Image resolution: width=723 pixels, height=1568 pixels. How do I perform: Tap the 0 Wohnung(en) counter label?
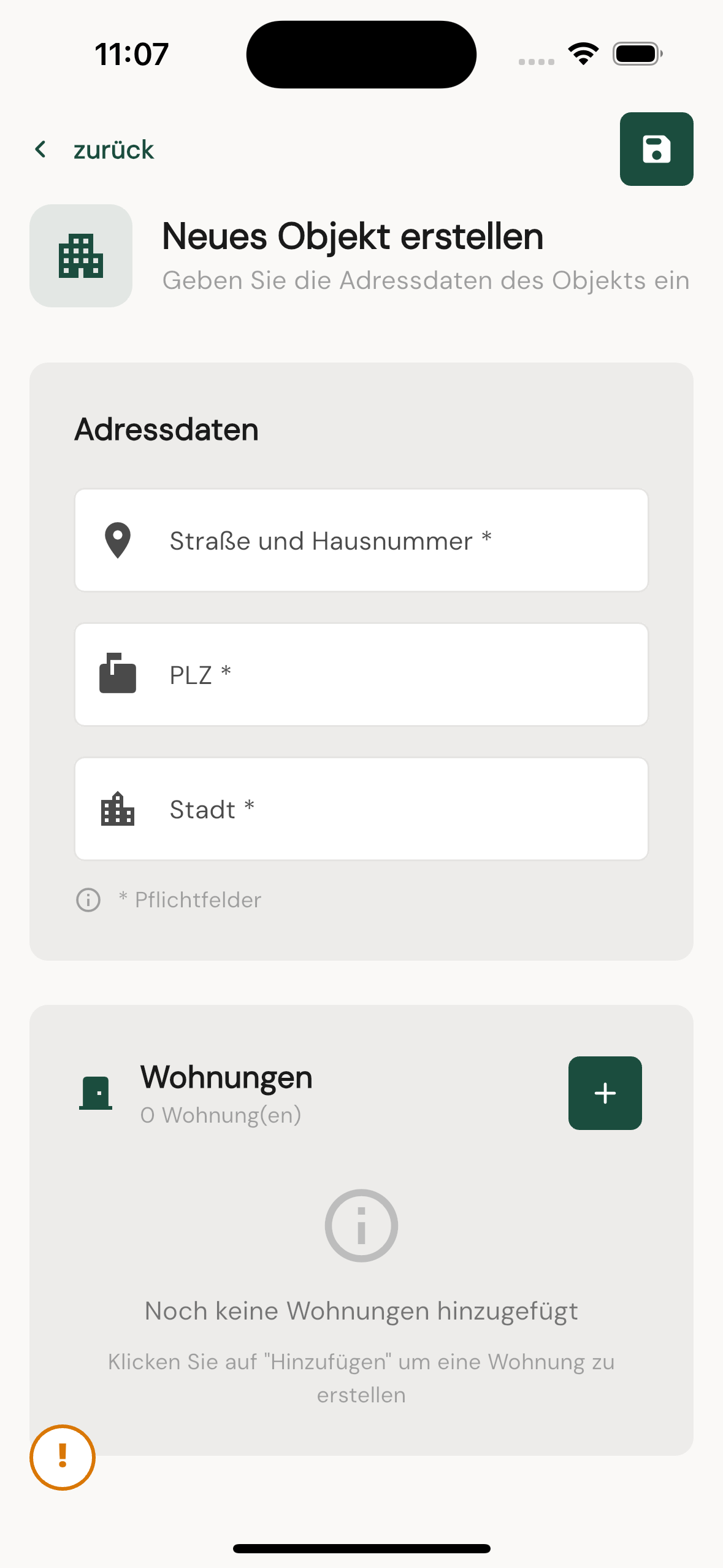pyautogui.click(x=221, y=1115)
